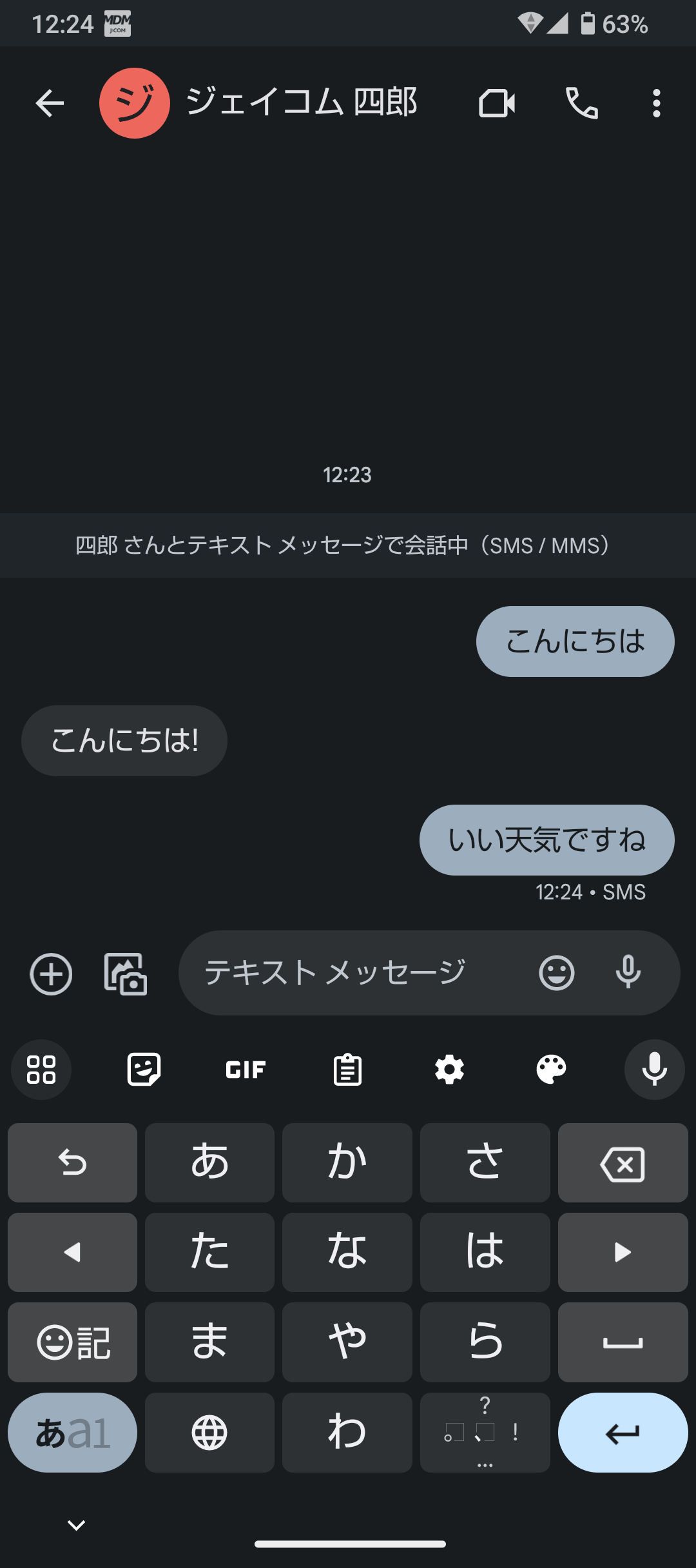Start a video call with ジェイコム 四郎
Image resolution: width=696 pixels, height=1568 pixels.
point(497,103)
